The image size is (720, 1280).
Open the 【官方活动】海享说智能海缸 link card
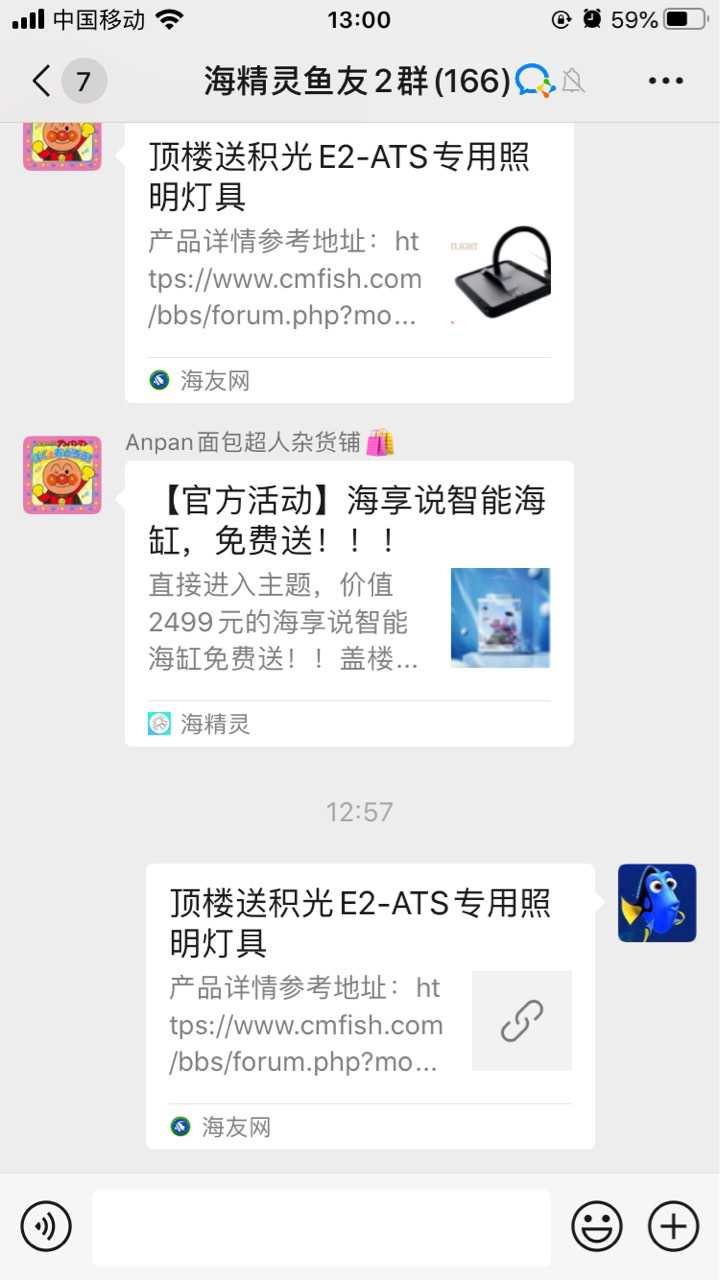coord(349,602)
